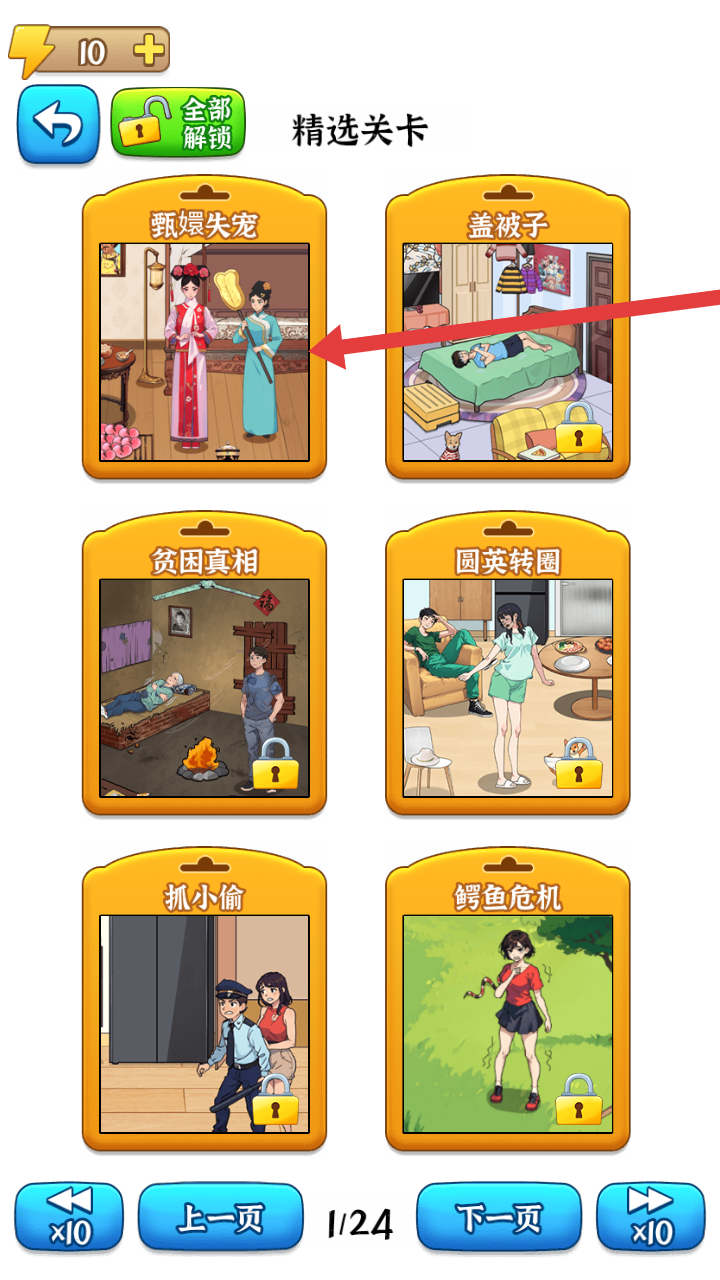This screenshot has height=1280, width=720.
Task: Go to previous page with 上一页
Action: 220,1217
